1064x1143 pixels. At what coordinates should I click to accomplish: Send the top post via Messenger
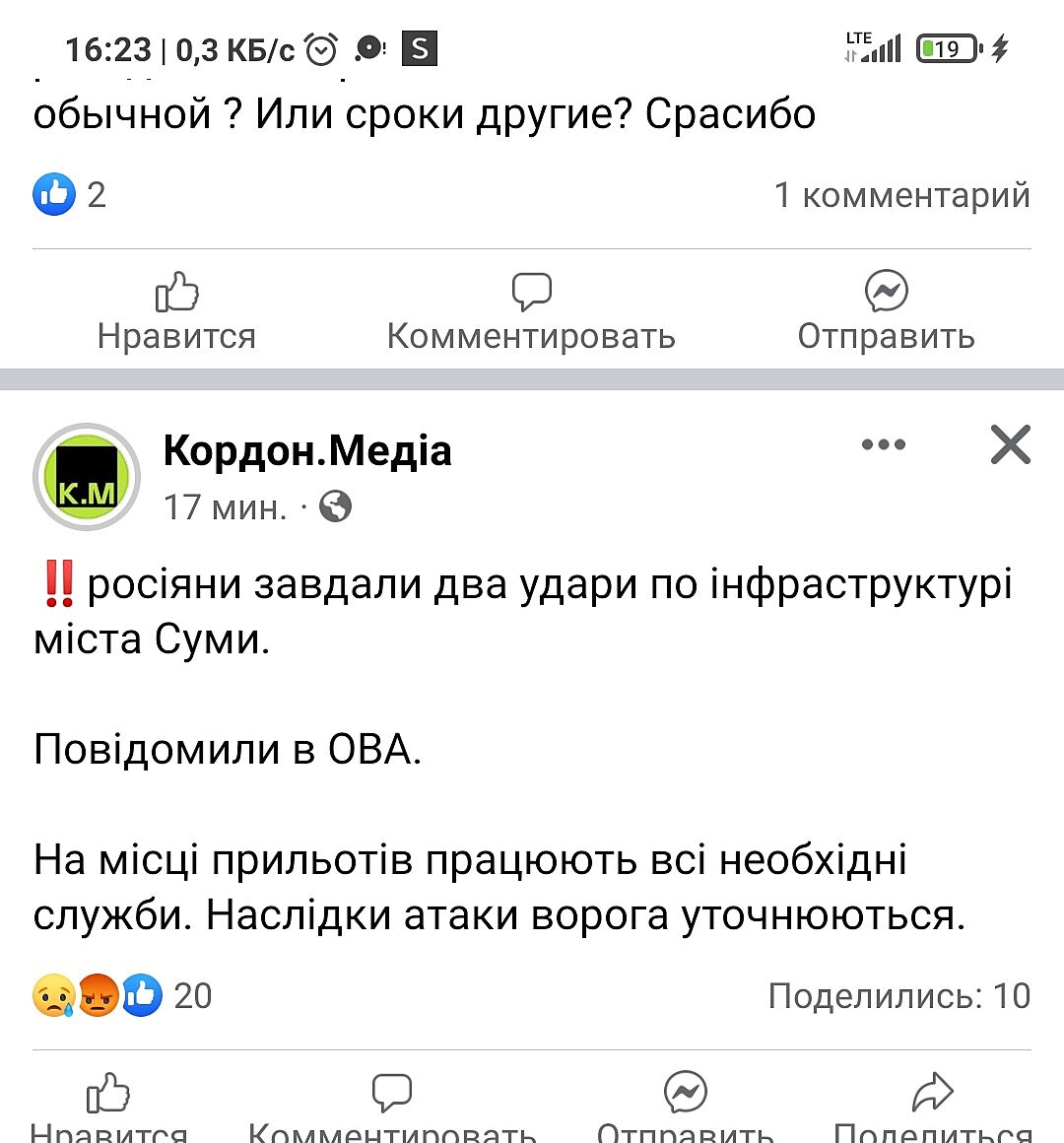(x=886, y=312)
